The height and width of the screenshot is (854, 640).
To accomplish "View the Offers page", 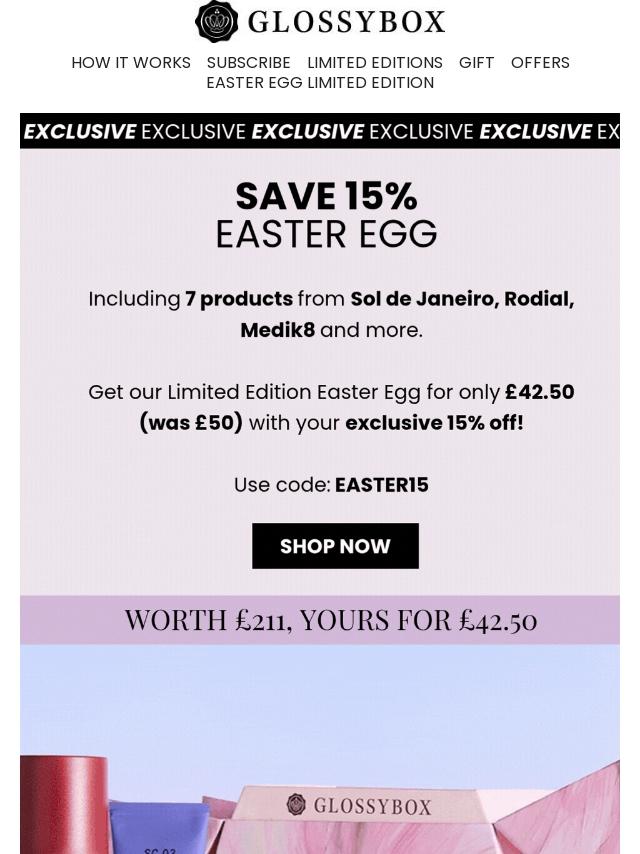I will coord(540,63).
